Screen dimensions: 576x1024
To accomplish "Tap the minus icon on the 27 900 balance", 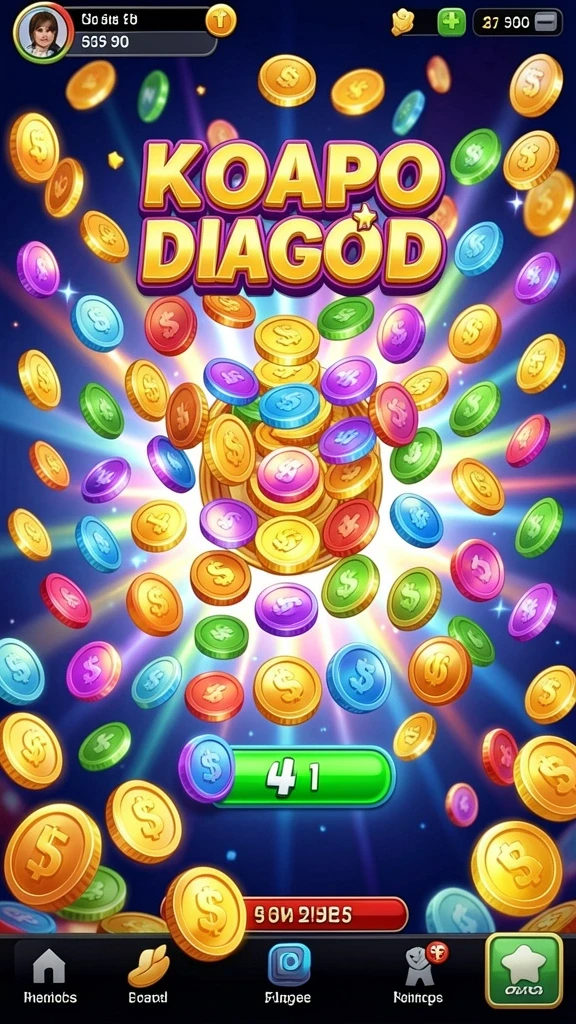I will point(546,23).
